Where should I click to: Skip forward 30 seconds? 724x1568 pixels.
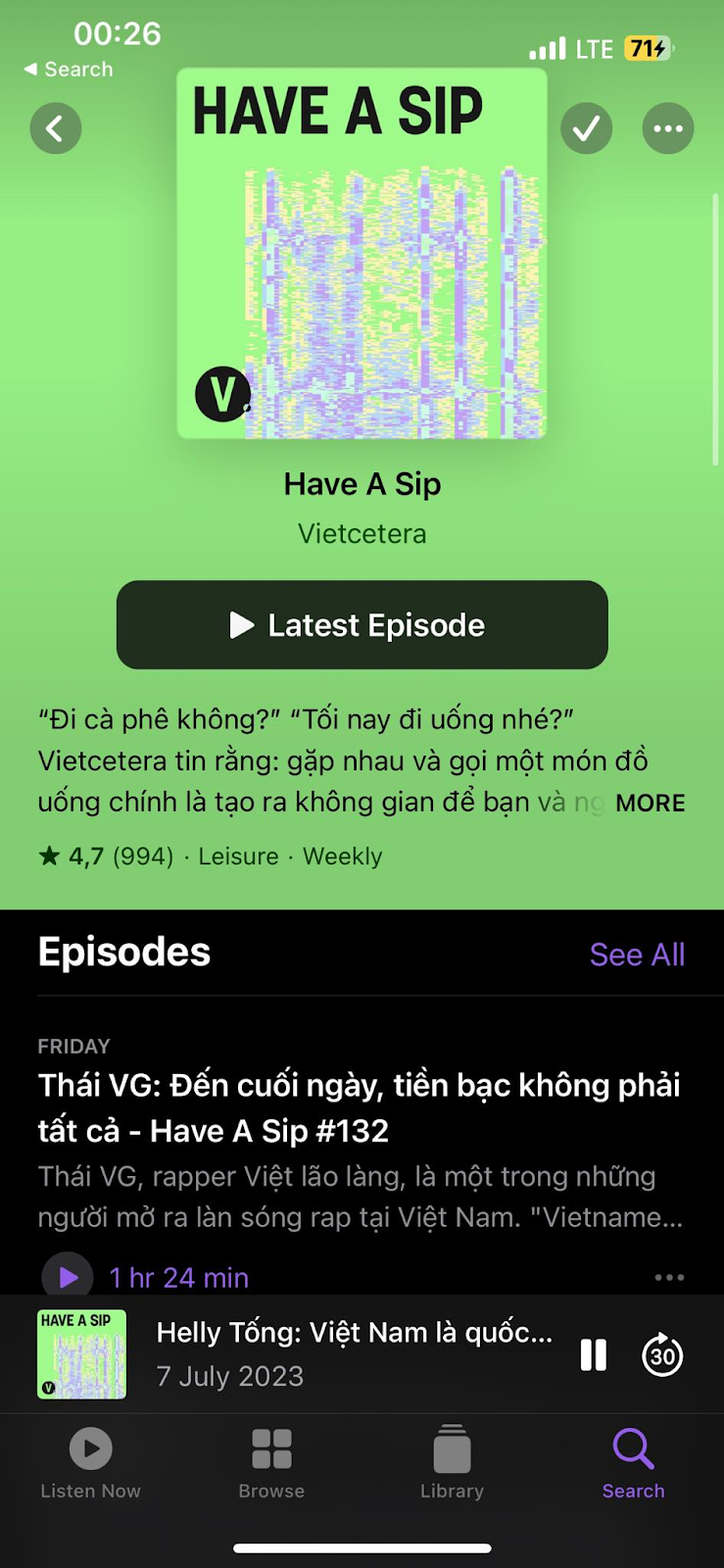click(662, 1355)
